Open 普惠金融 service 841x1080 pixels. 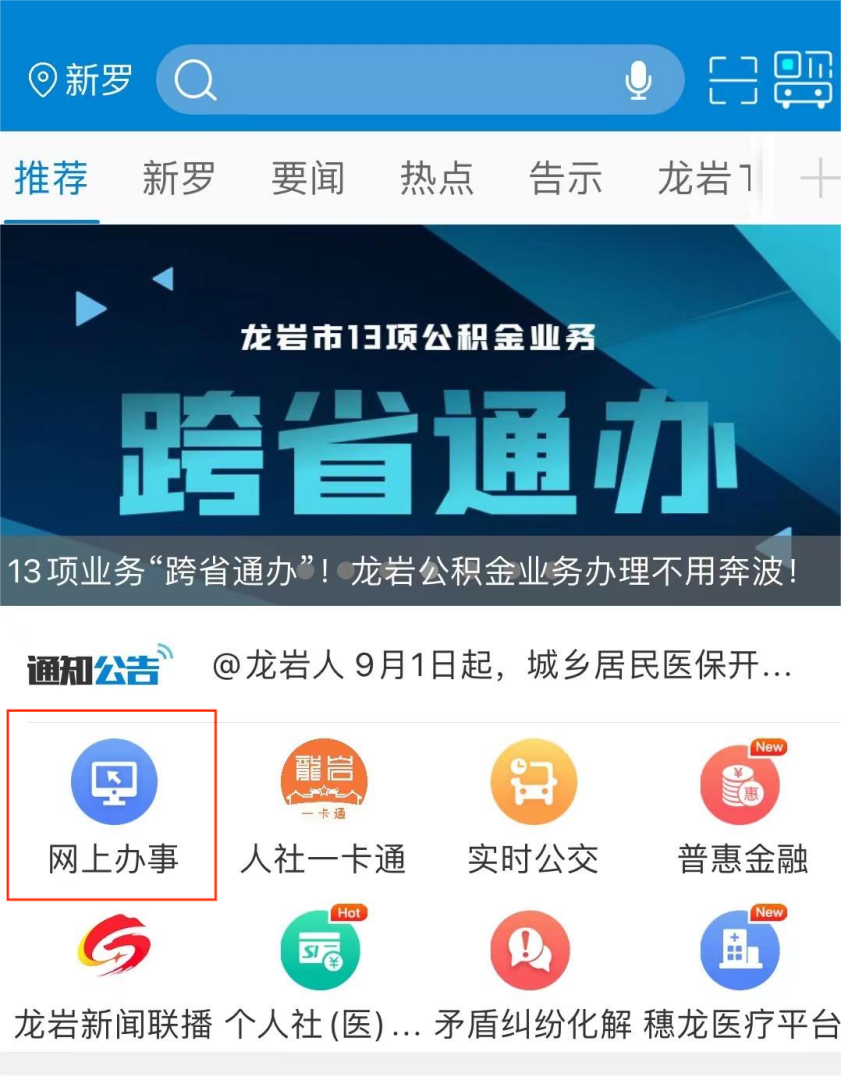742,805
